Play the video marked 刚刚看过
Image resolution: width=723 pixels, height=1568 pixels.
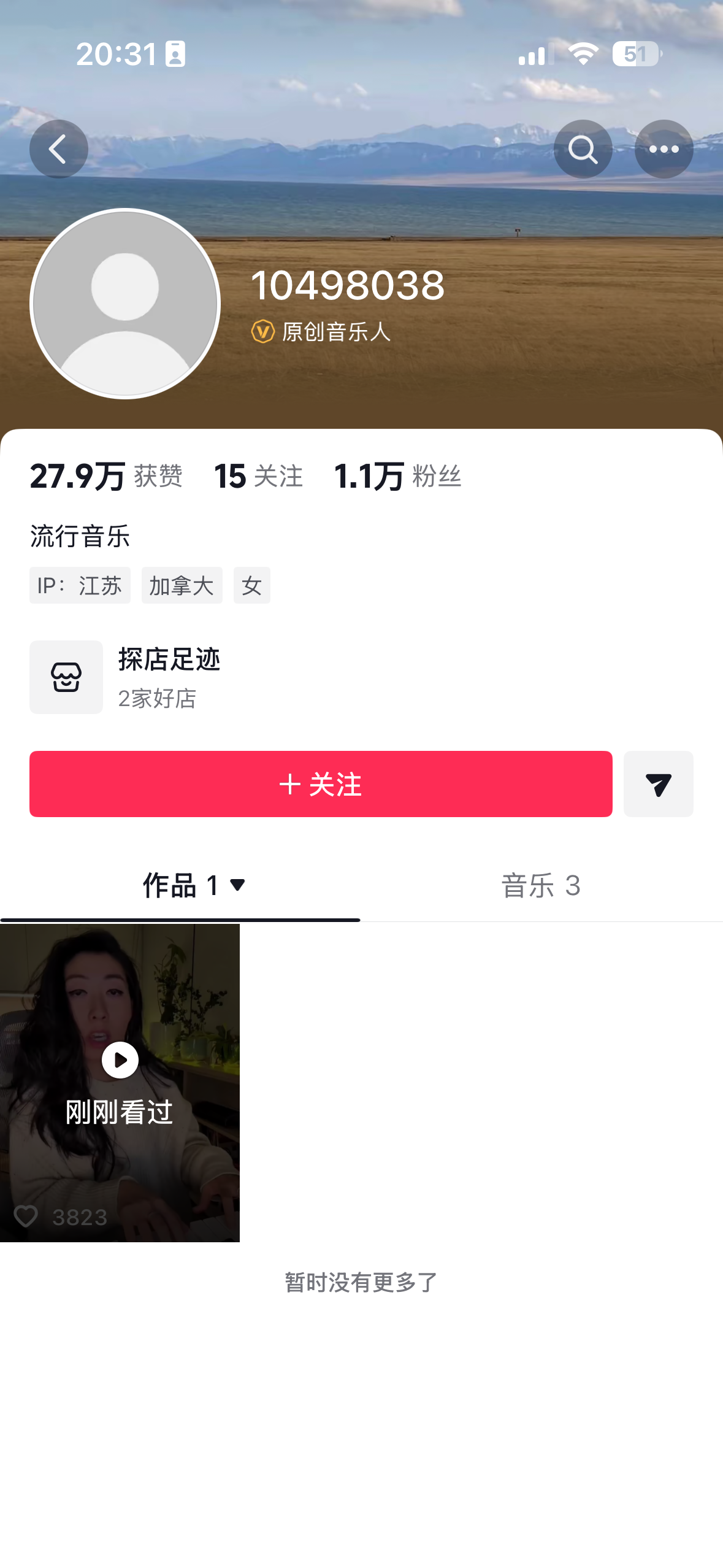(x=120, y=1083)
